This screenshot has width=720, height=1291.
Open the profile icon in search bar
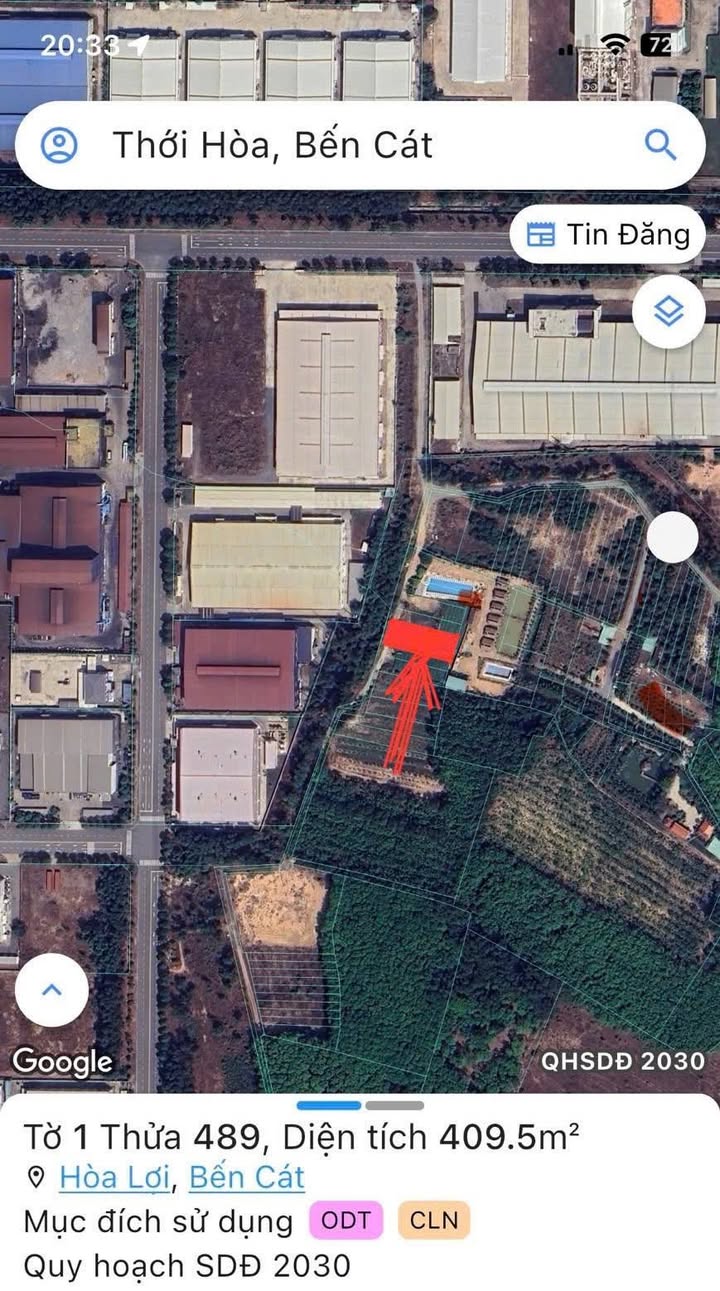pyautogui.click(x=59, y=146)
